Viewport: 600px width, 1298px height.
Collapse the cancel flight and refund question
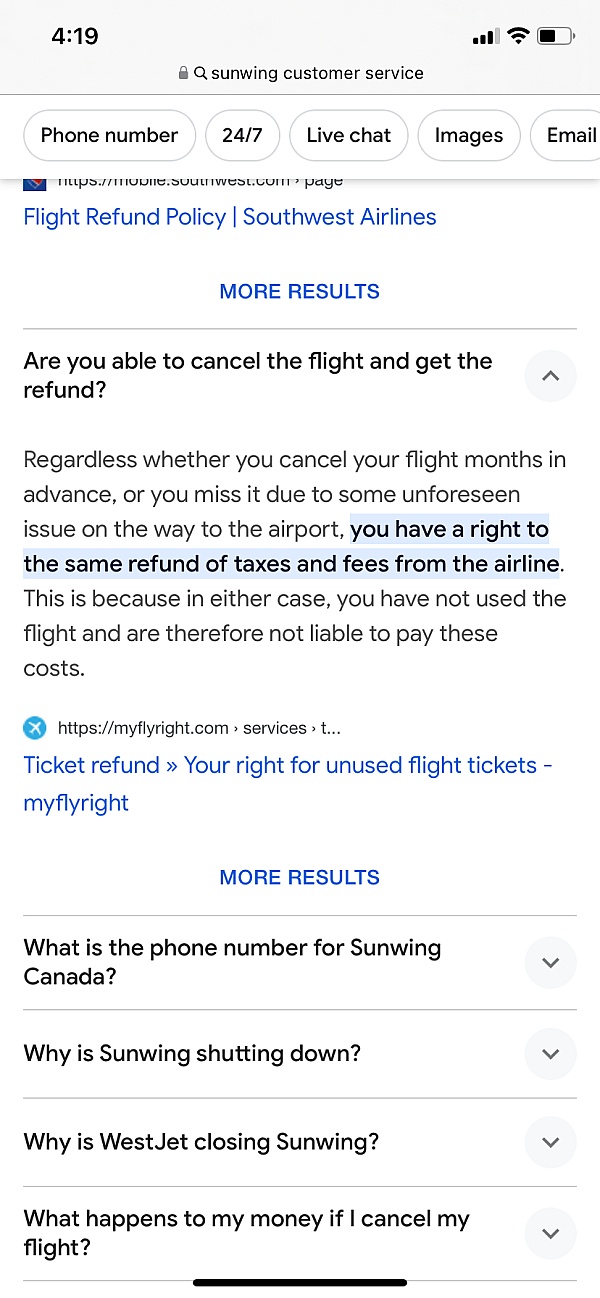click(551, 376)
